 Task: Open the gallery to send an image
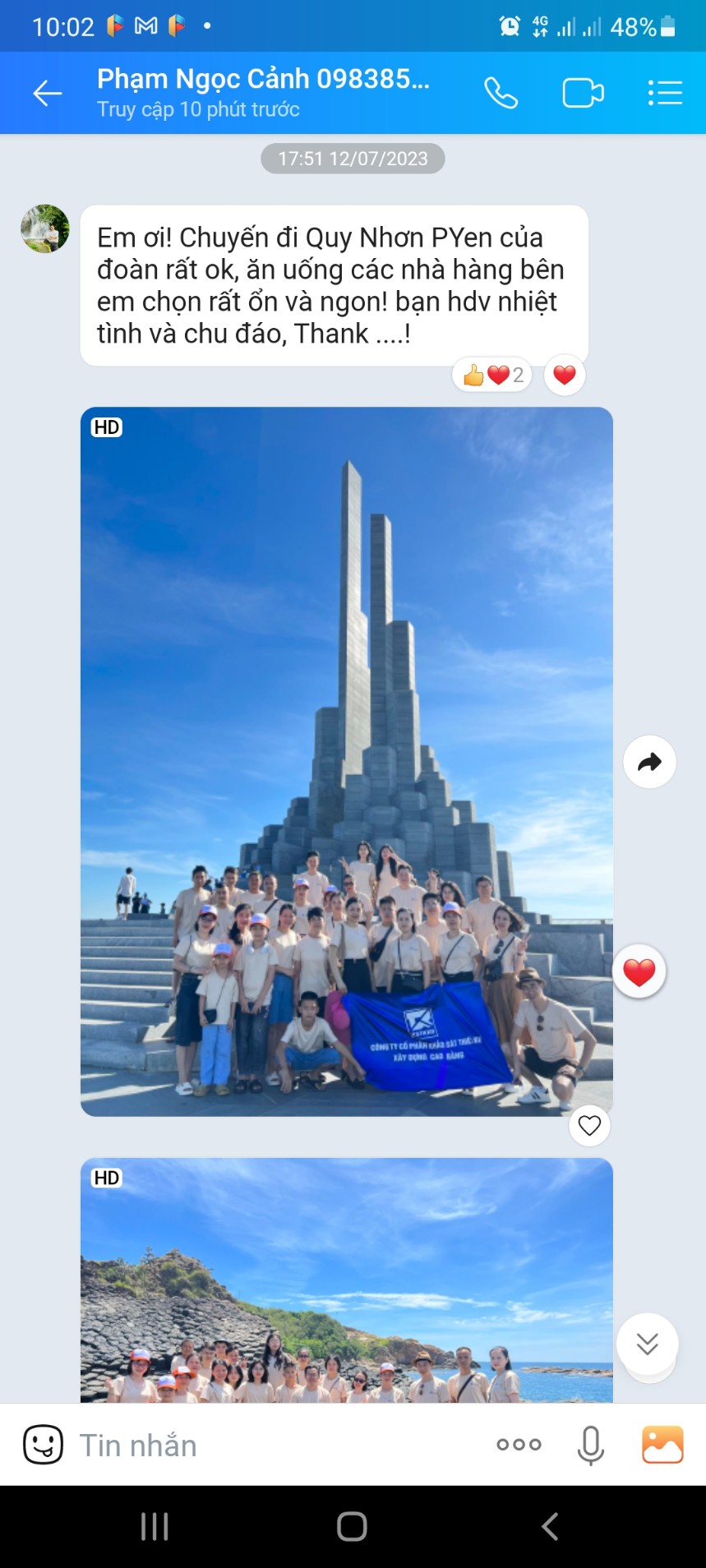pyautogui.click(x=662, y=1445)
